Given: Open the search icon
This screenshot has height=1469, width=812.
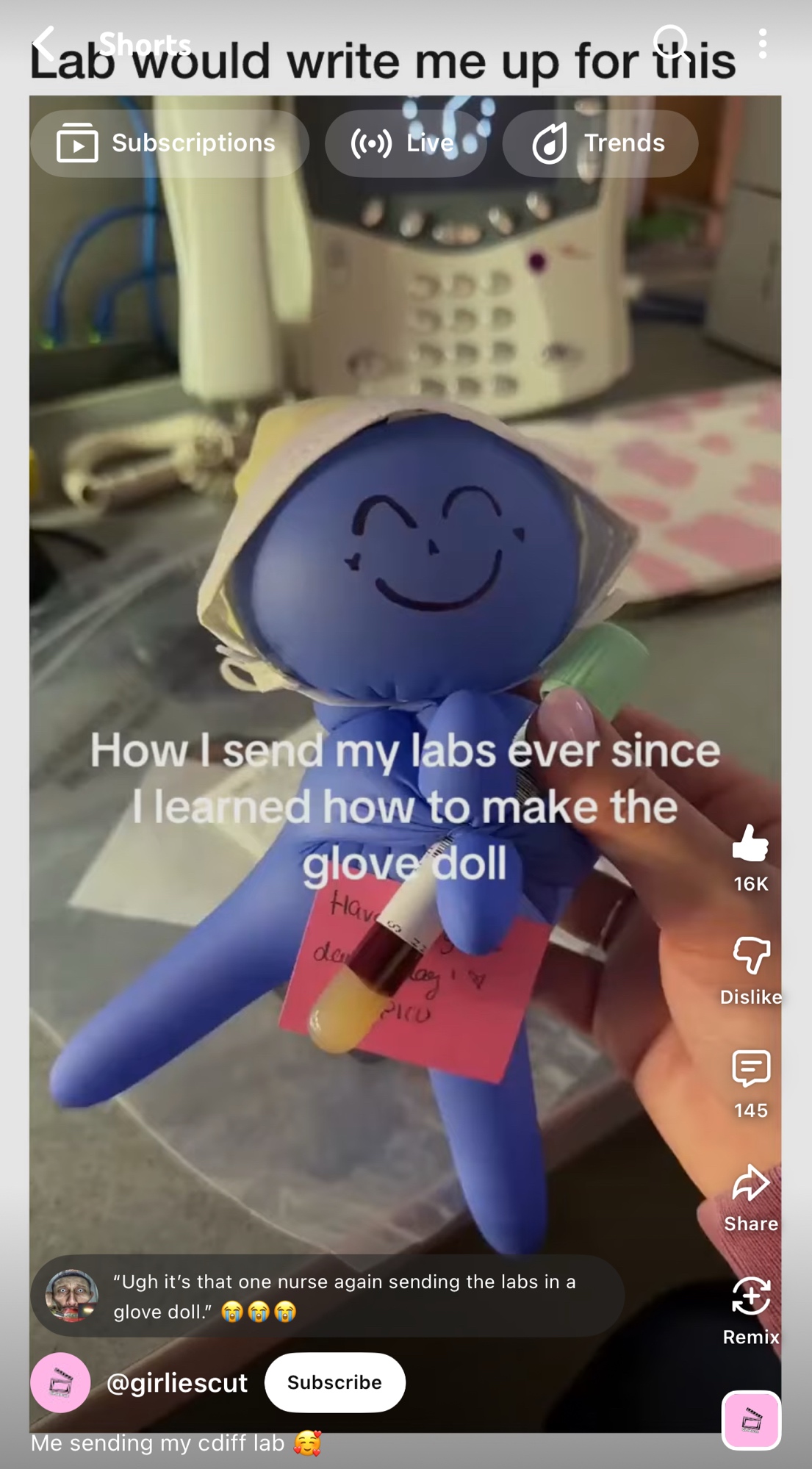Looking at the screenshot, I should pos(670,43).
